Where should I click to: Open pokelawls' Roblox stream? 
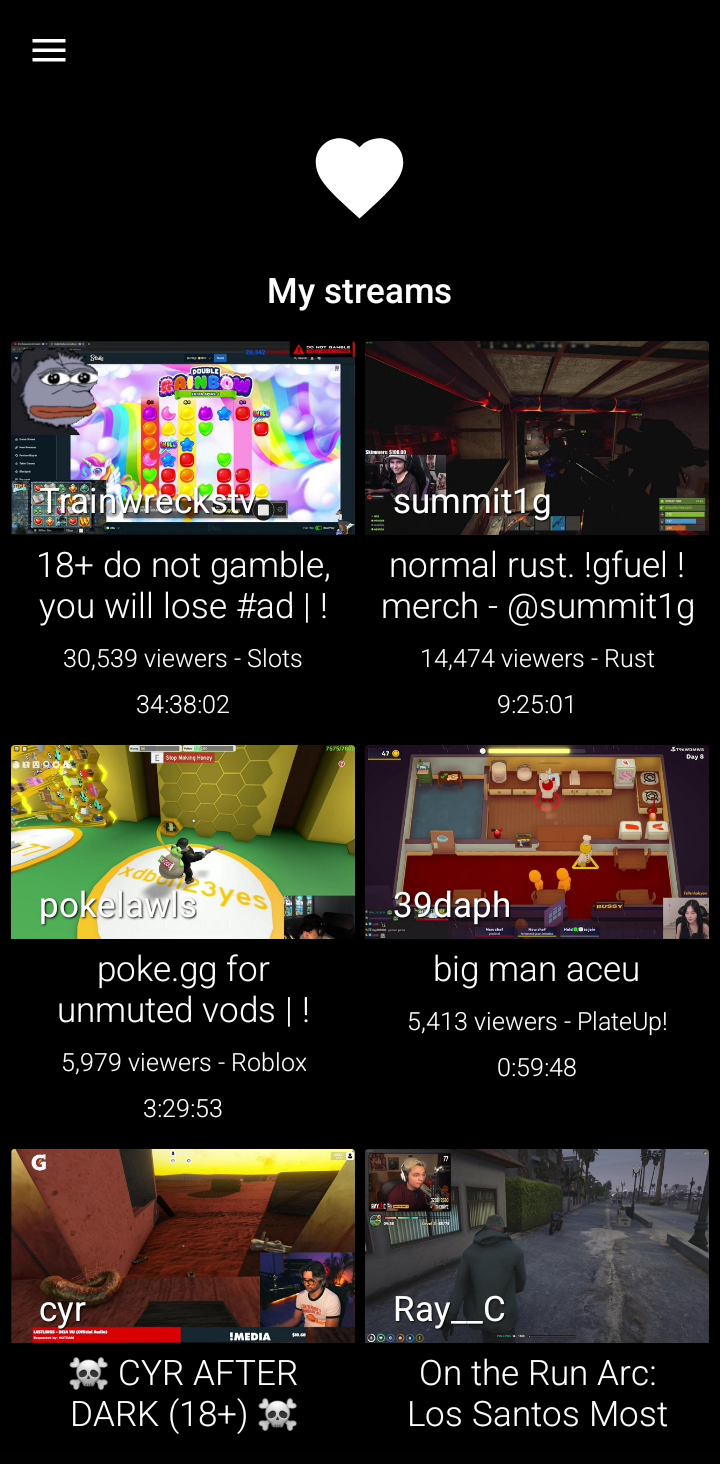[x=183, y=842]
